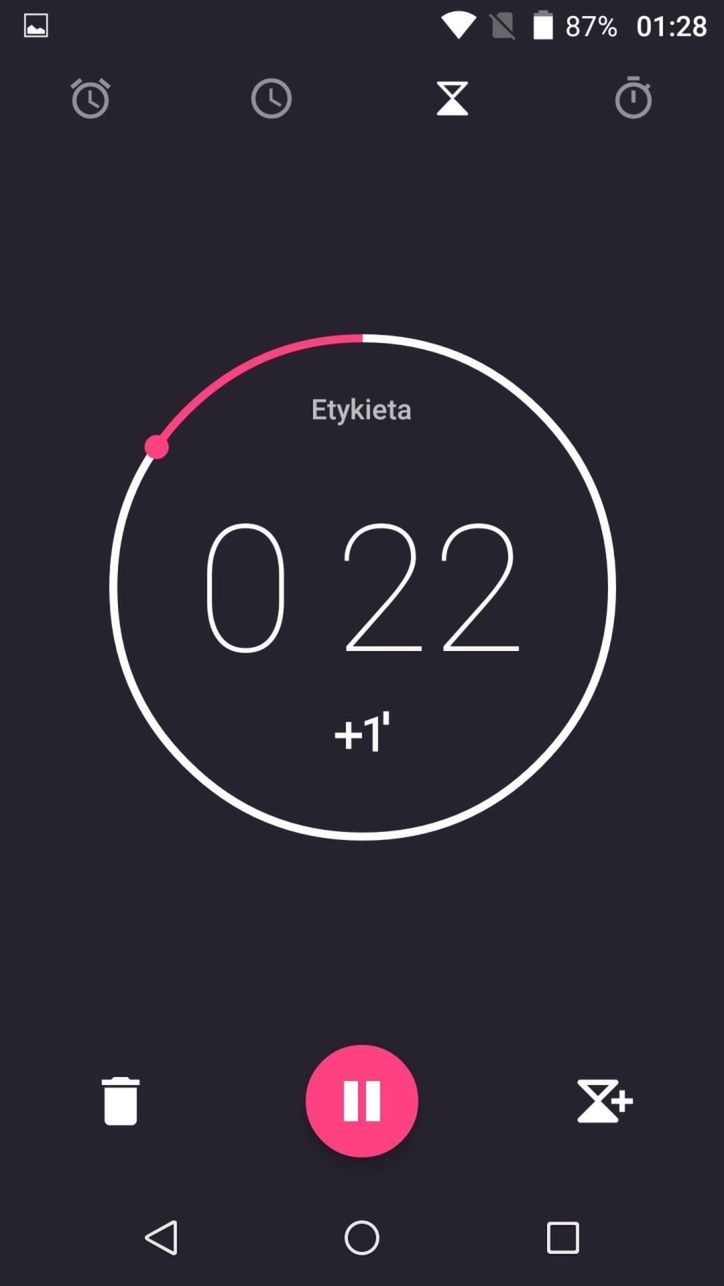Add one minute with +1'
This screenshot has width=724, height=1286.
click(x=361, y=734)
